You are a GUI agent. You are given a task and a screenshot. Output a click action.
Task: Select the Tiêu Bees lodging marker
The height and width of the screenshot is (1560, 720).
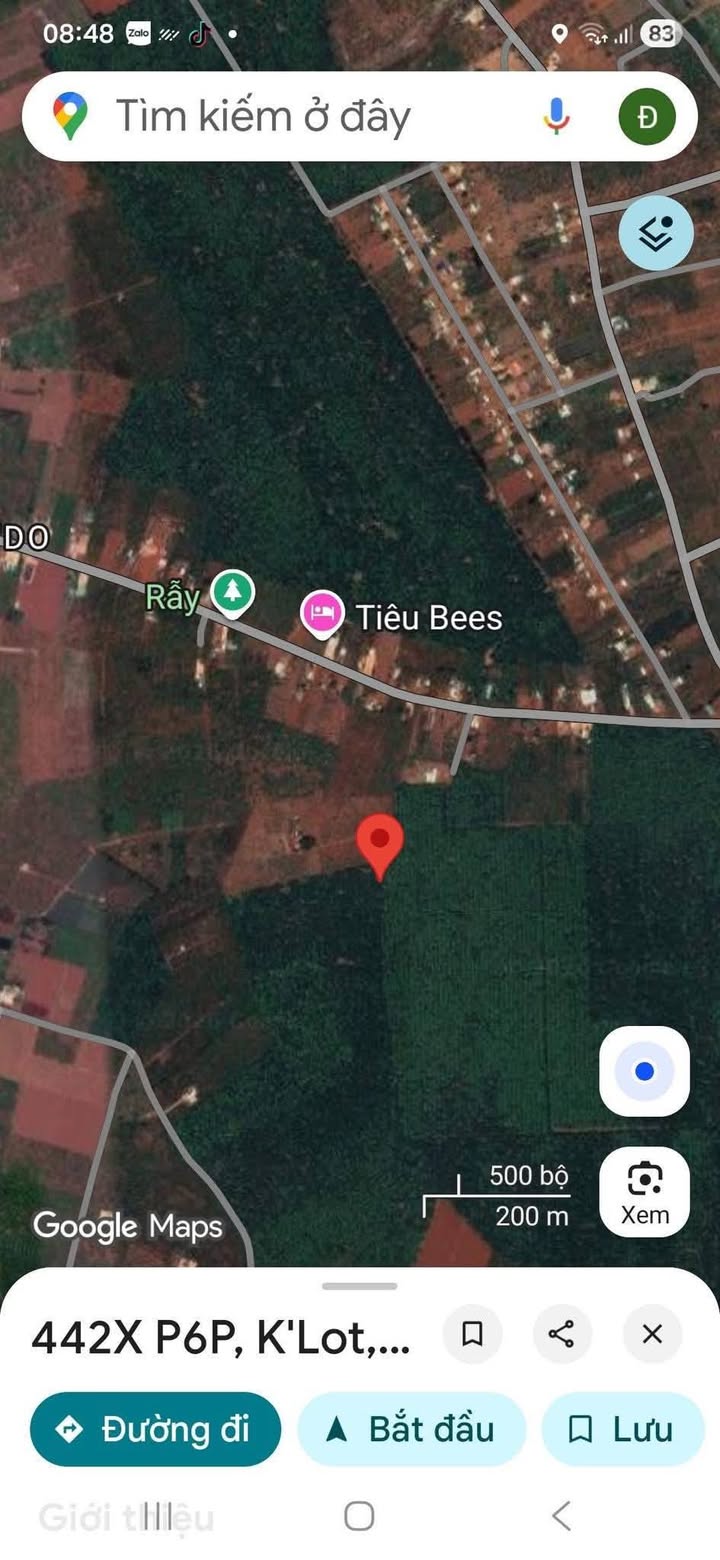click(323, 613)
